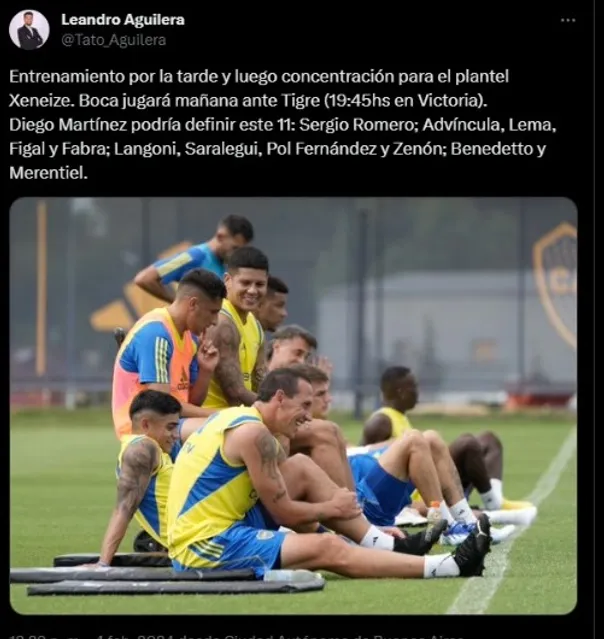Open Leandro Aguilera's profile picture

pyautogui.click(x=29, y=30)
